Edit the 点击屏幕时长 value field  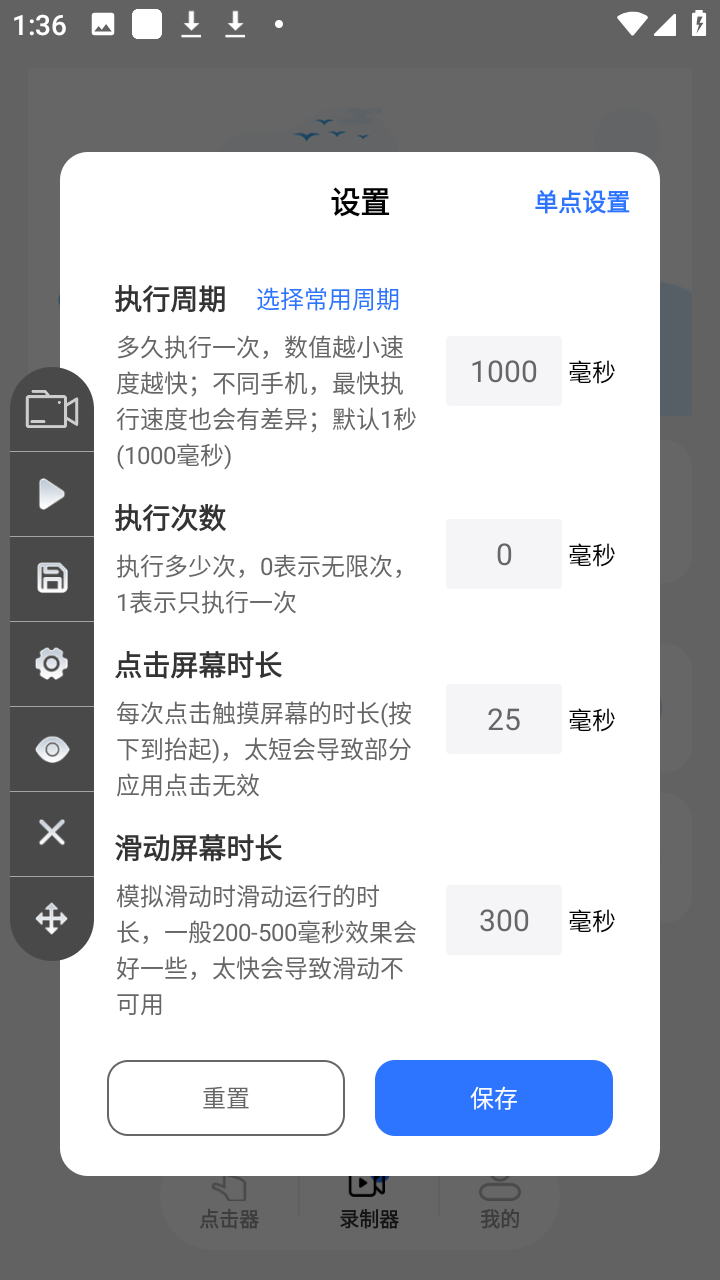coord(504,719)
